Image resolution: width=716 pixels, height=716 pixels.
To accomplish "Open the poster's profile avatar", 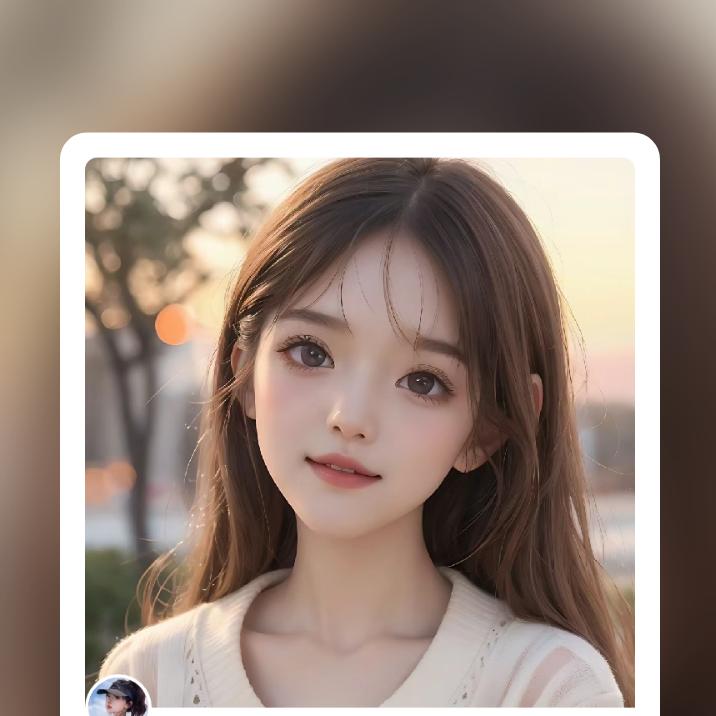I will [x=118, y=698].
